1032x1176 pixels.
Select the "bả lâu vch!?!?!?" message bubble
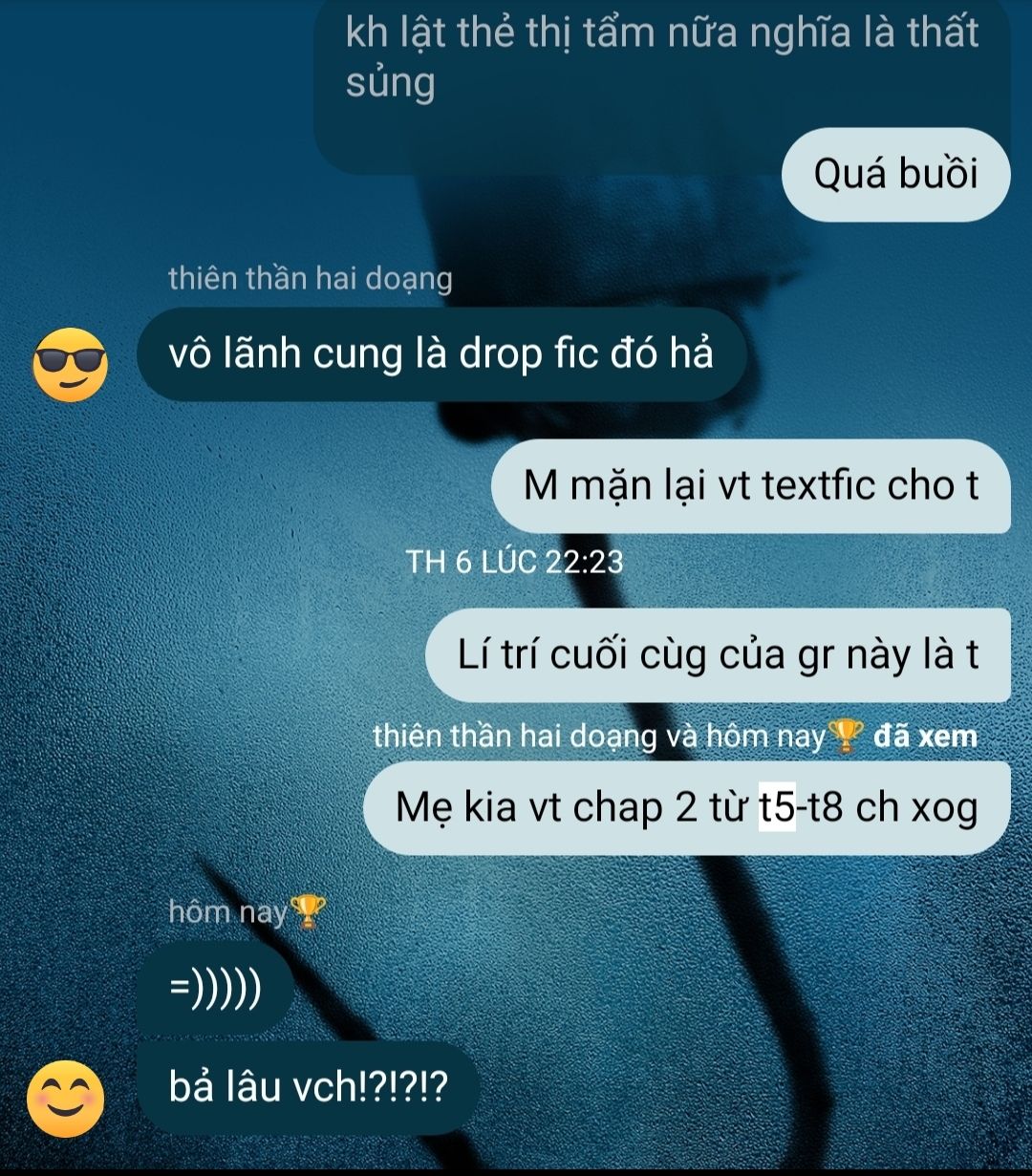308,1087
